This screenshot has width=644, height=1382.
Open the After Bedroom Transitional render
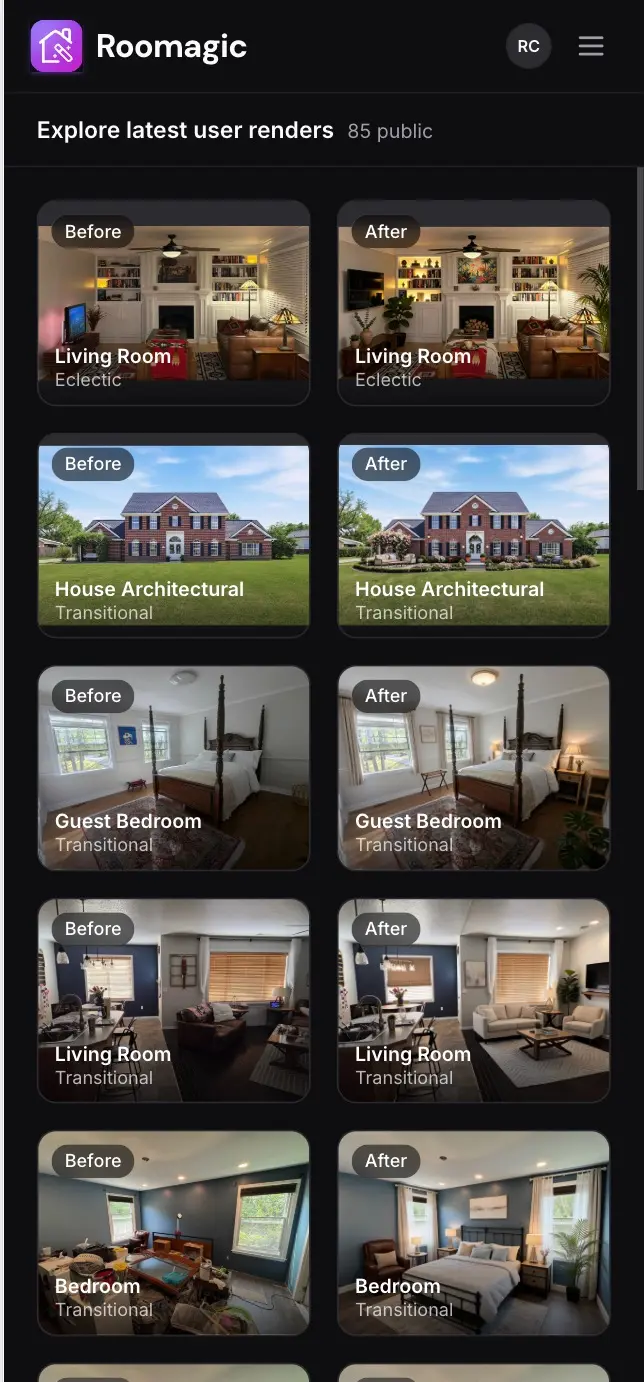(474, 1233)
